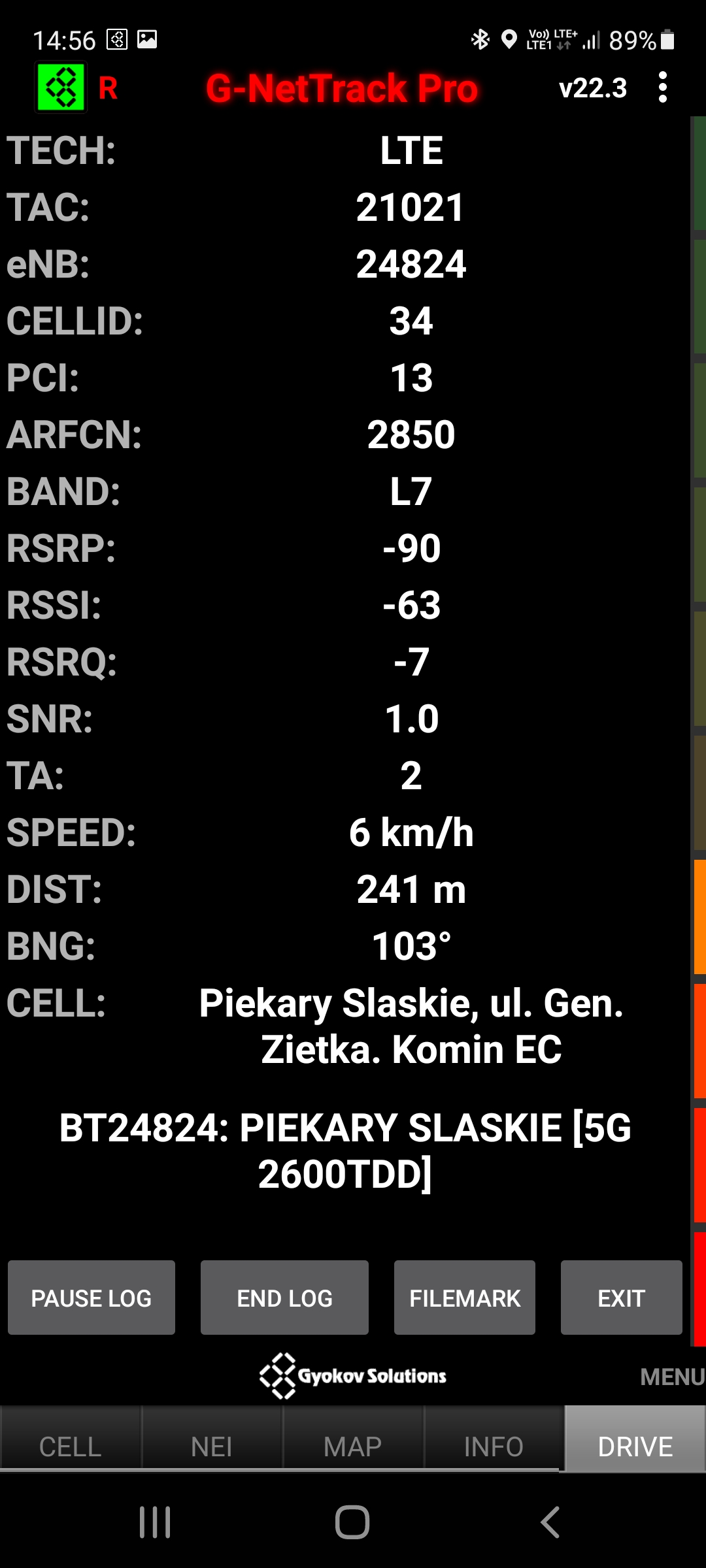Tap the green G-NetTrack app icon

pos(61,88)
